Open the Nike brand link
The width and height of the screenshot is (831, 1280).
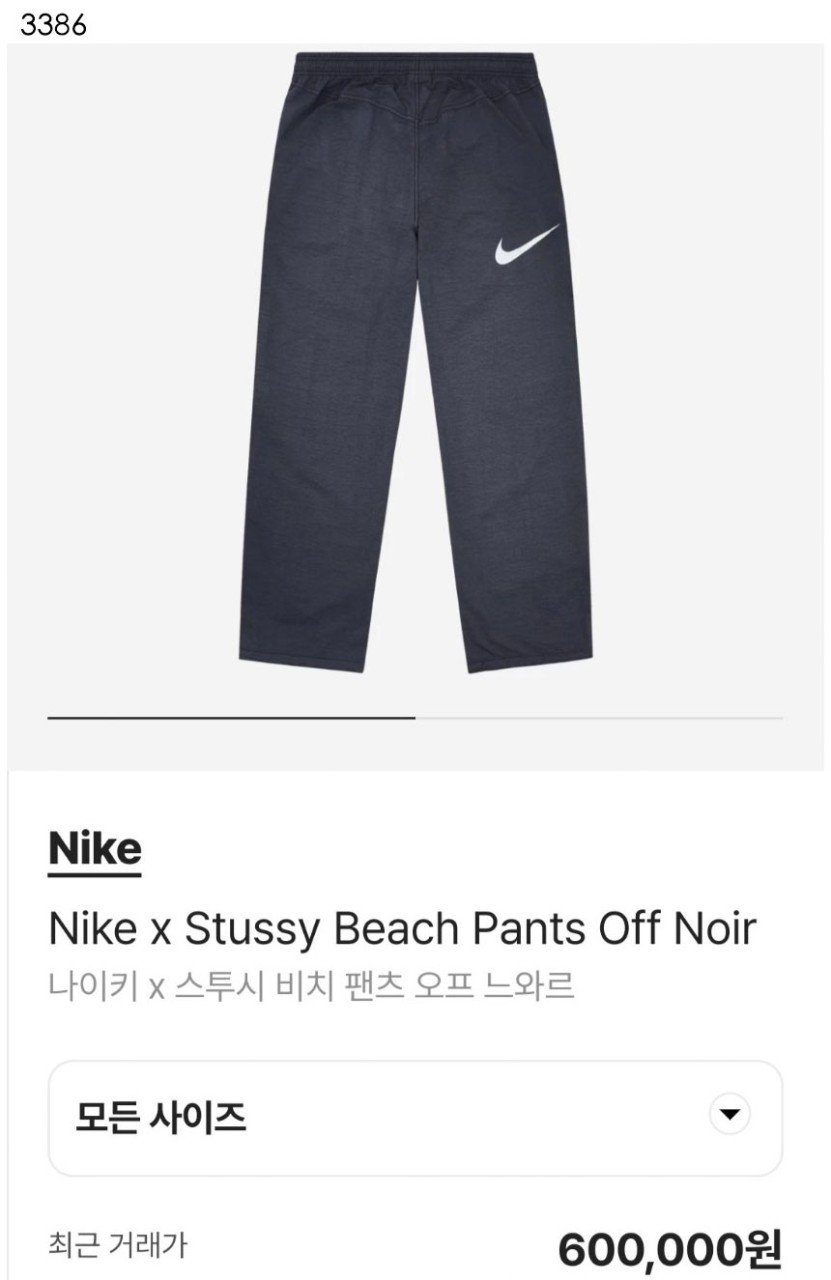point(95,850)
